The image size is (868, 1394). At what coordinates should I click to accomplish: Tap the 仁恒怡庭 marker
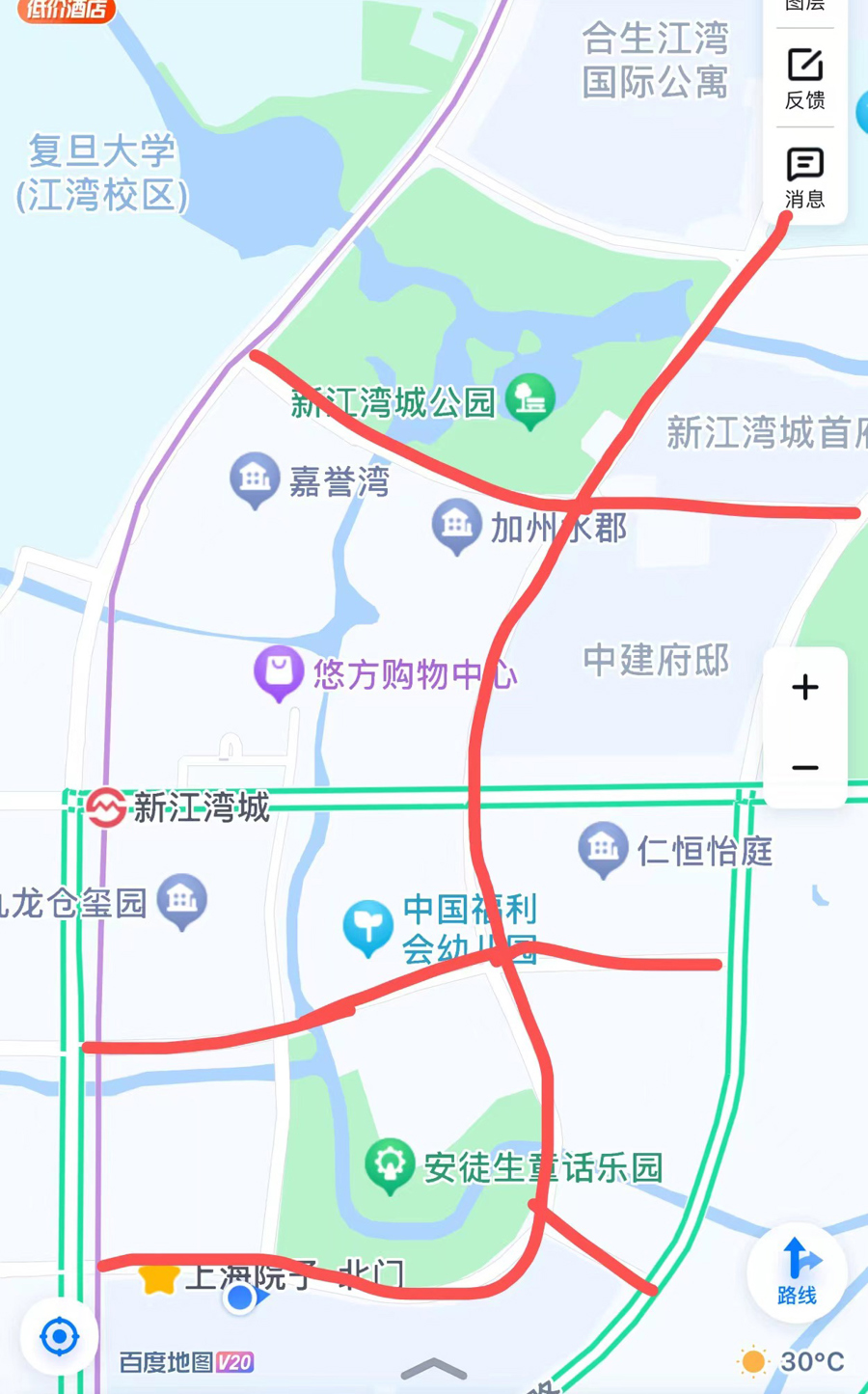coord(603,848)
